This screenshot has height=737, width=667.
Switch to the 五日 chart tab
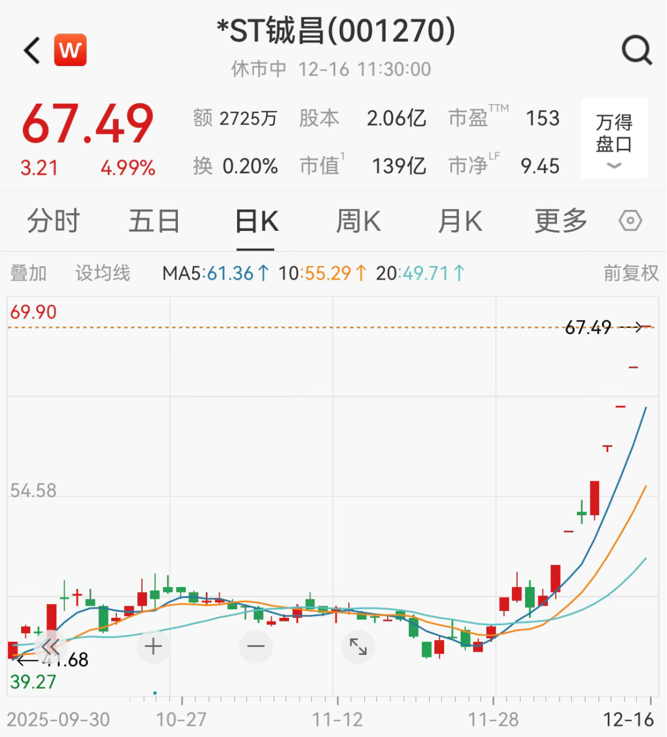[x=154, y=221]
